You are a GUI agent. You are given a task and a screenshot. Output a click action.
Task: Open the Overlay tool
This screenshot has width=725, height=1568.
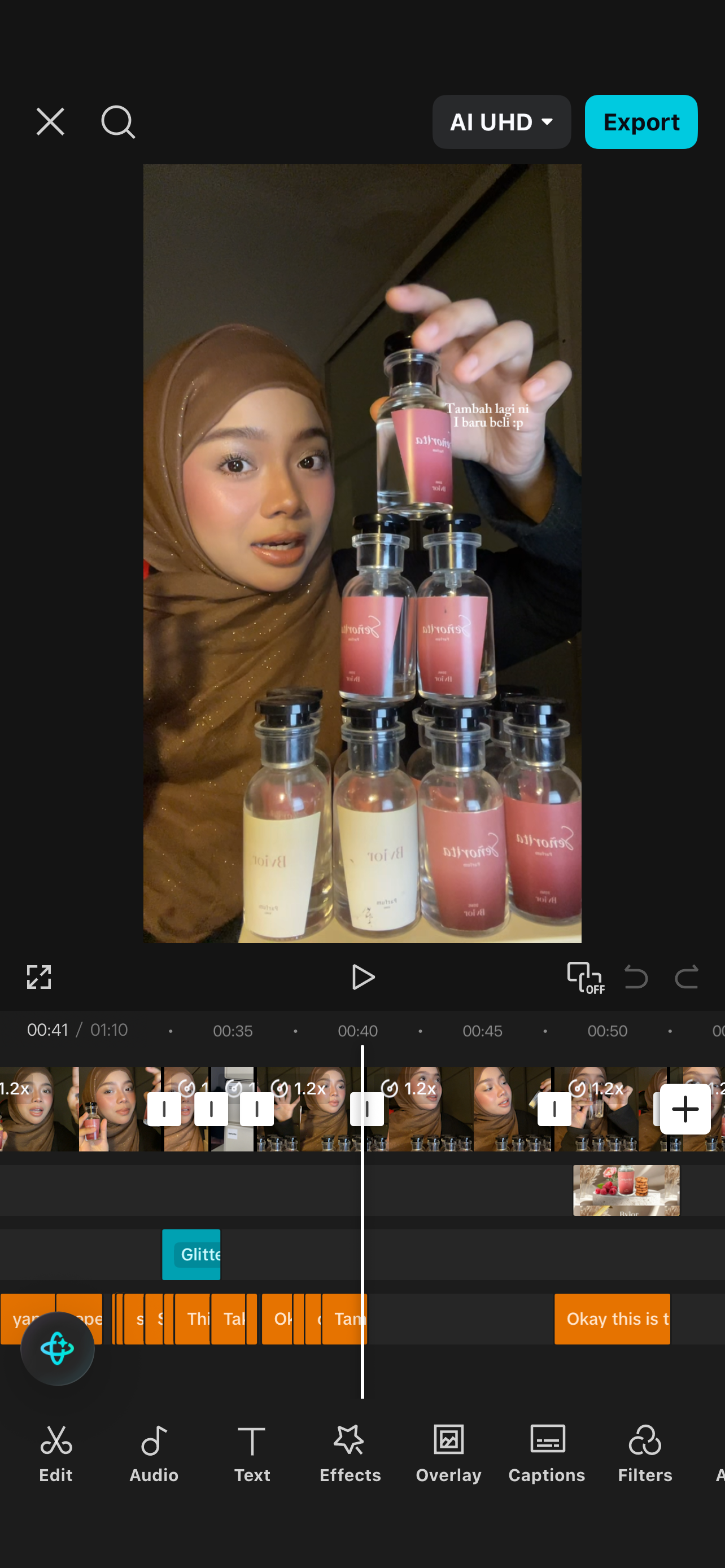pyautogui.click(x=449, y=1453)
